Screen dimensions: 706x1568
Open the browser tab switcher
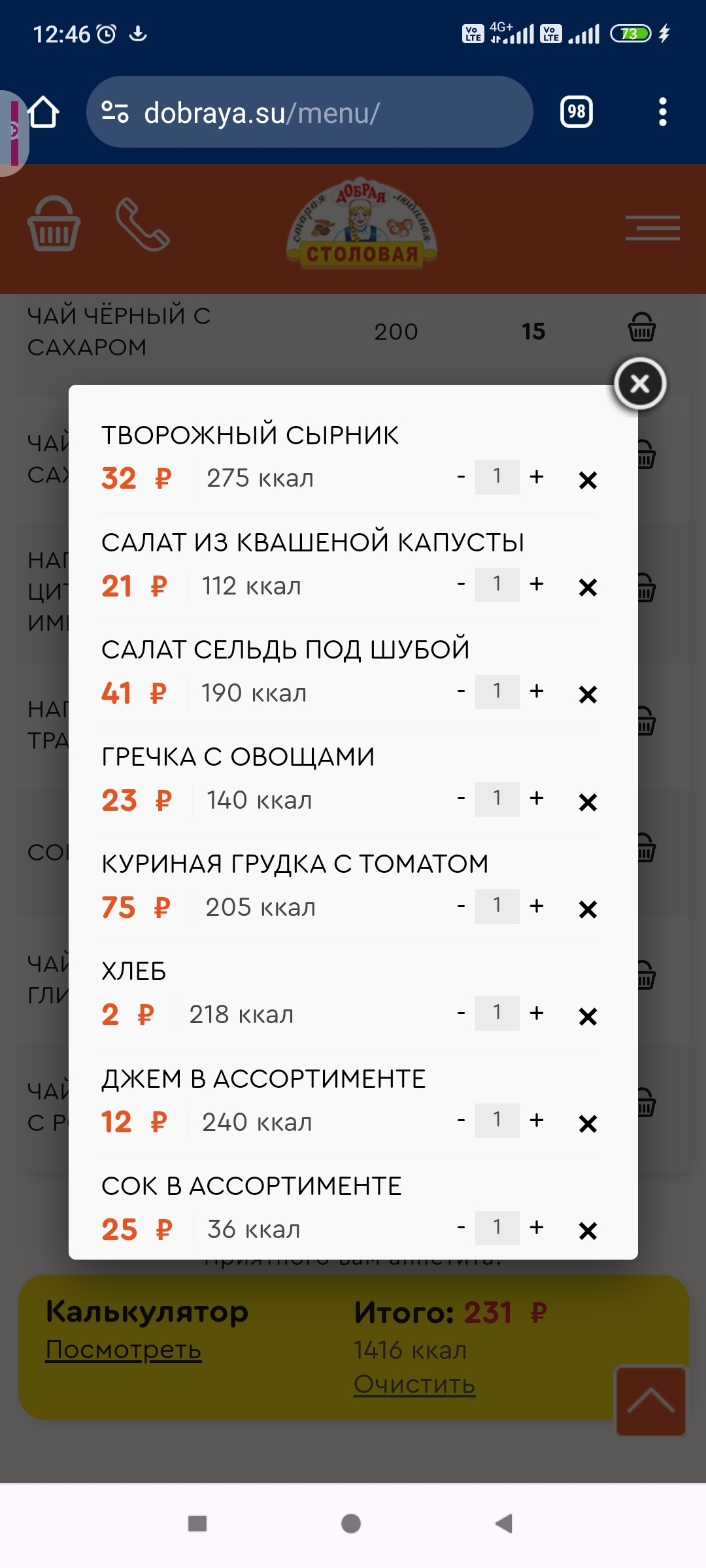576,112
